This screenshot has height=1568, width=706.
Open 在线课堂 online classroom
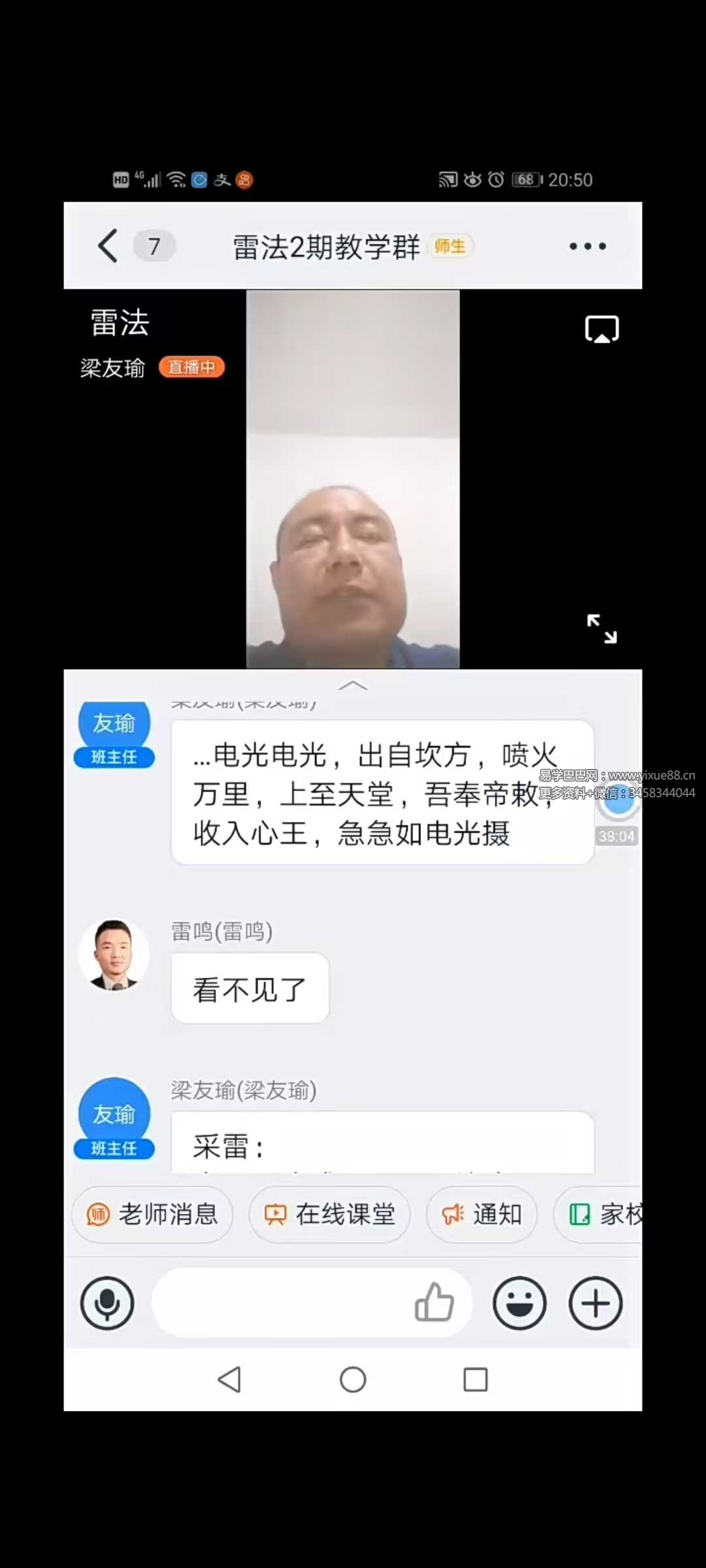(329, 1214)
